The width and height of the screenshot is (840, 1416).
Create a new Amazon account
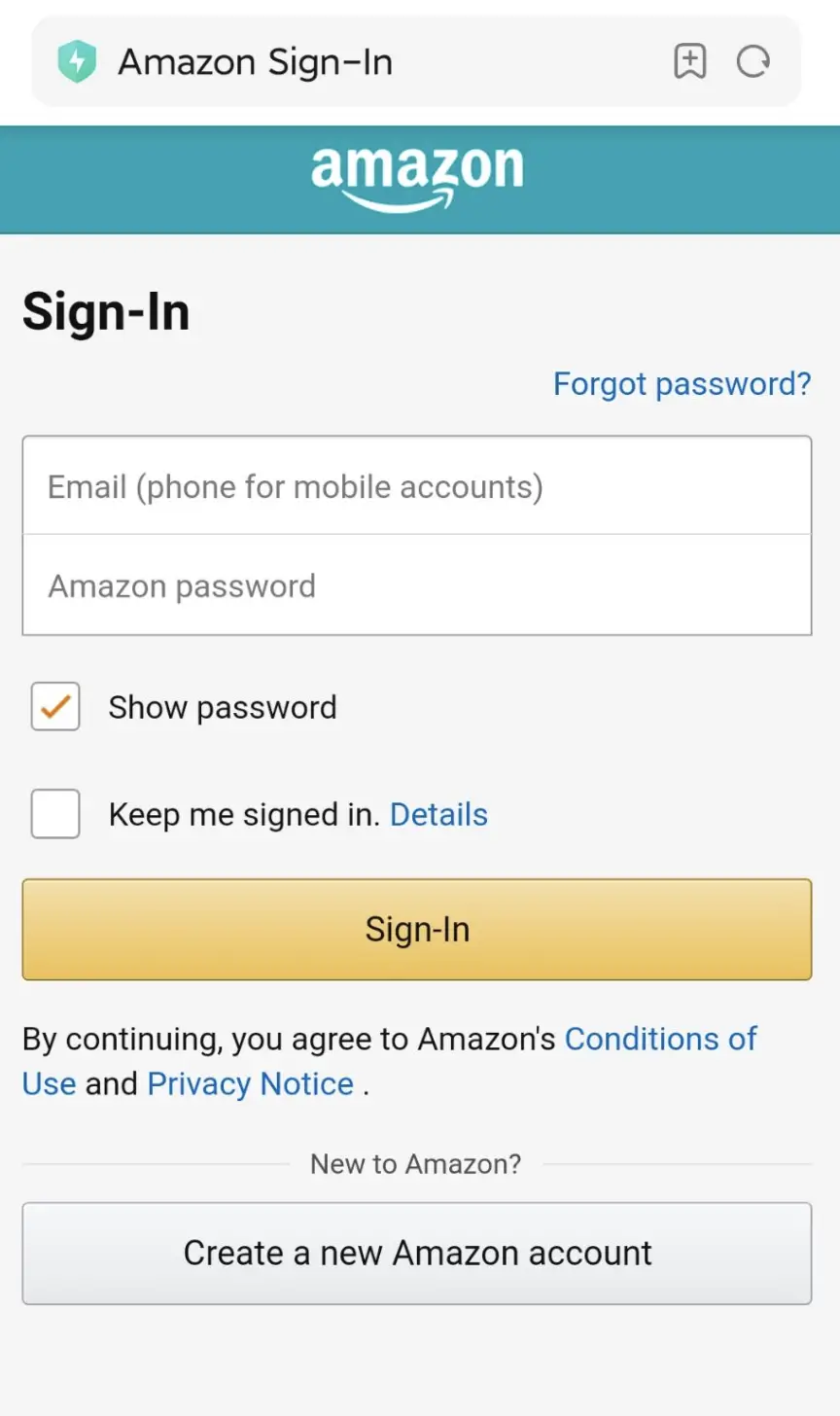point(416,1253)
